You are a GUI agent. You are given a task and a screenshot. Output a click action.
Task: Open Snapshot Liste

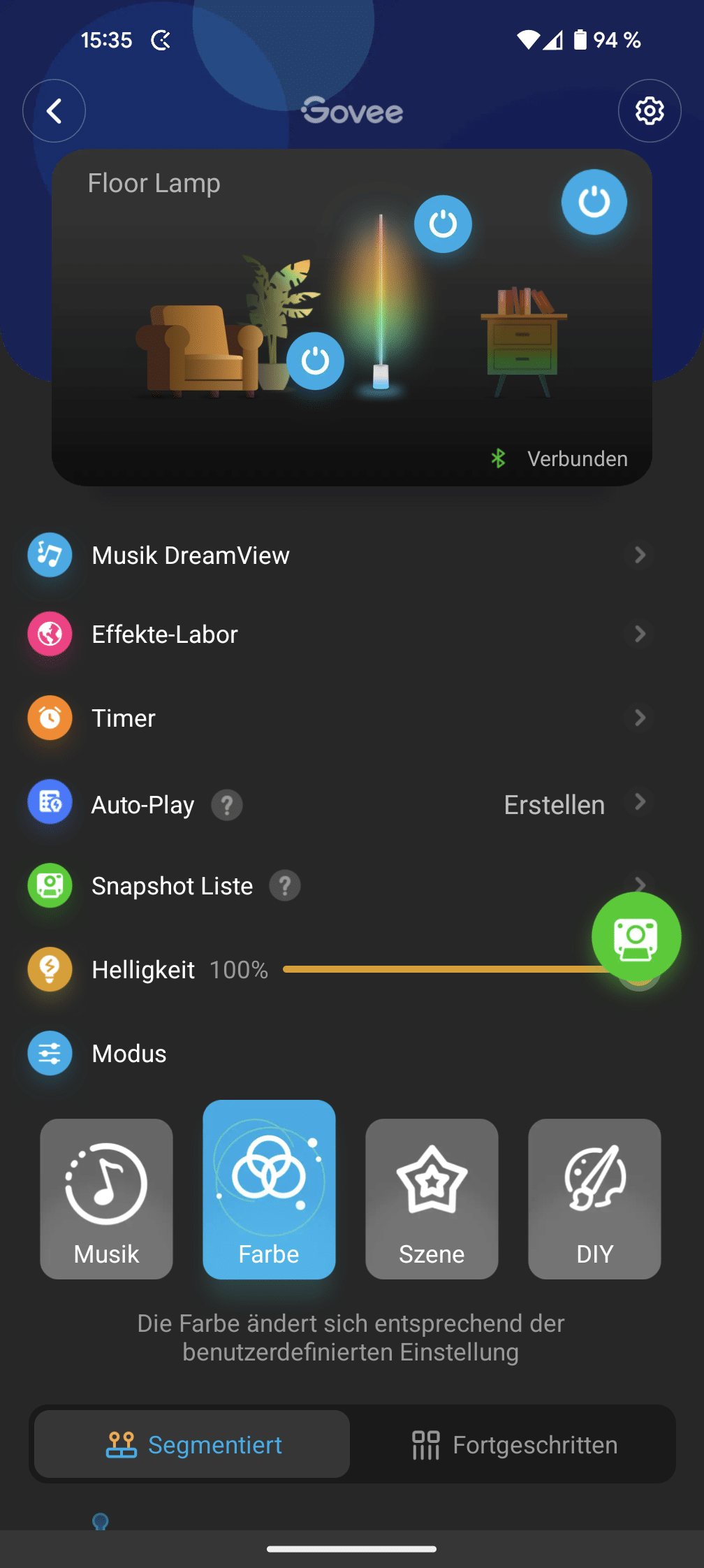(172, 886)
